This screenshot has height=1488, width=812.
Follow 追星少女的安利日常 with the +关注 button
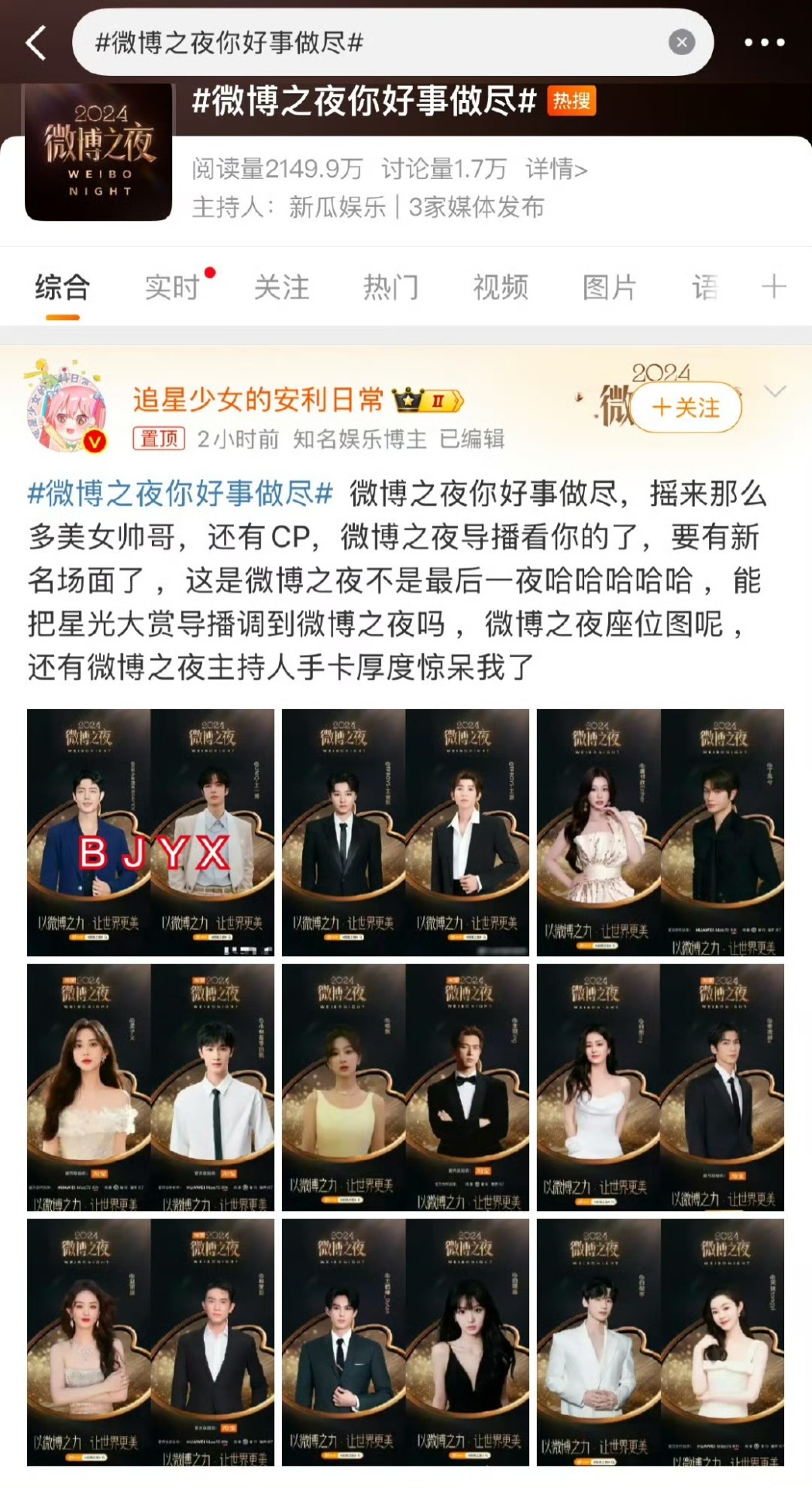(x=686, y=407)
